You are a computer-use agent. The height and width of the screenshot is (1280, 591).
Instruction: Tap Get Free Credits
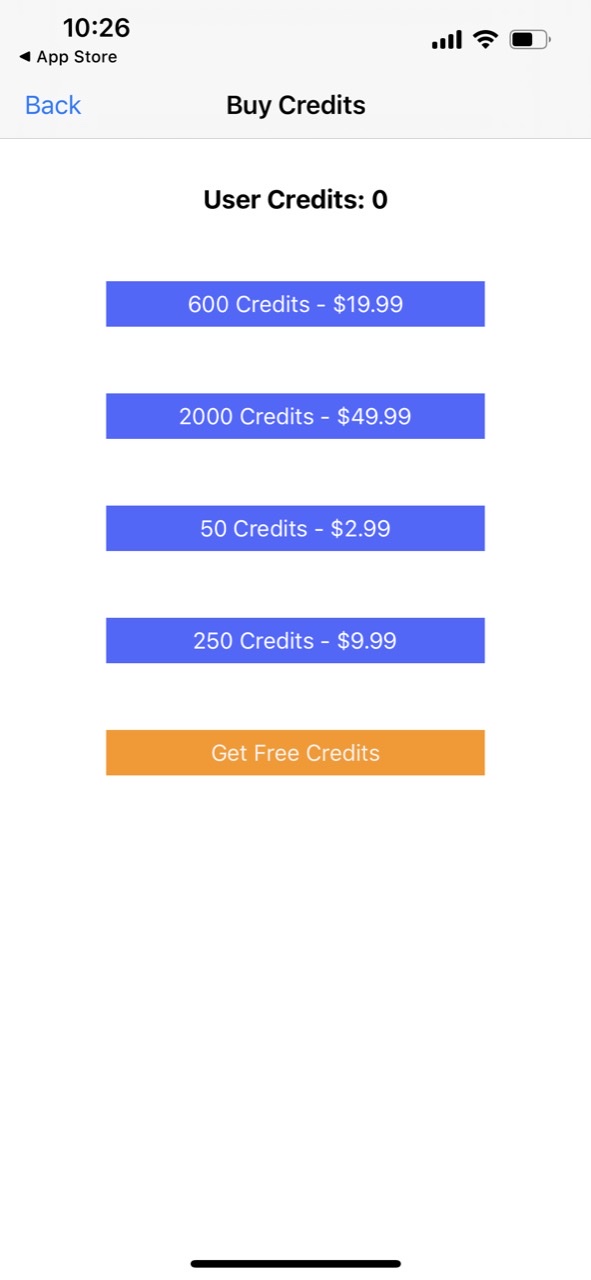click(295, 752)
